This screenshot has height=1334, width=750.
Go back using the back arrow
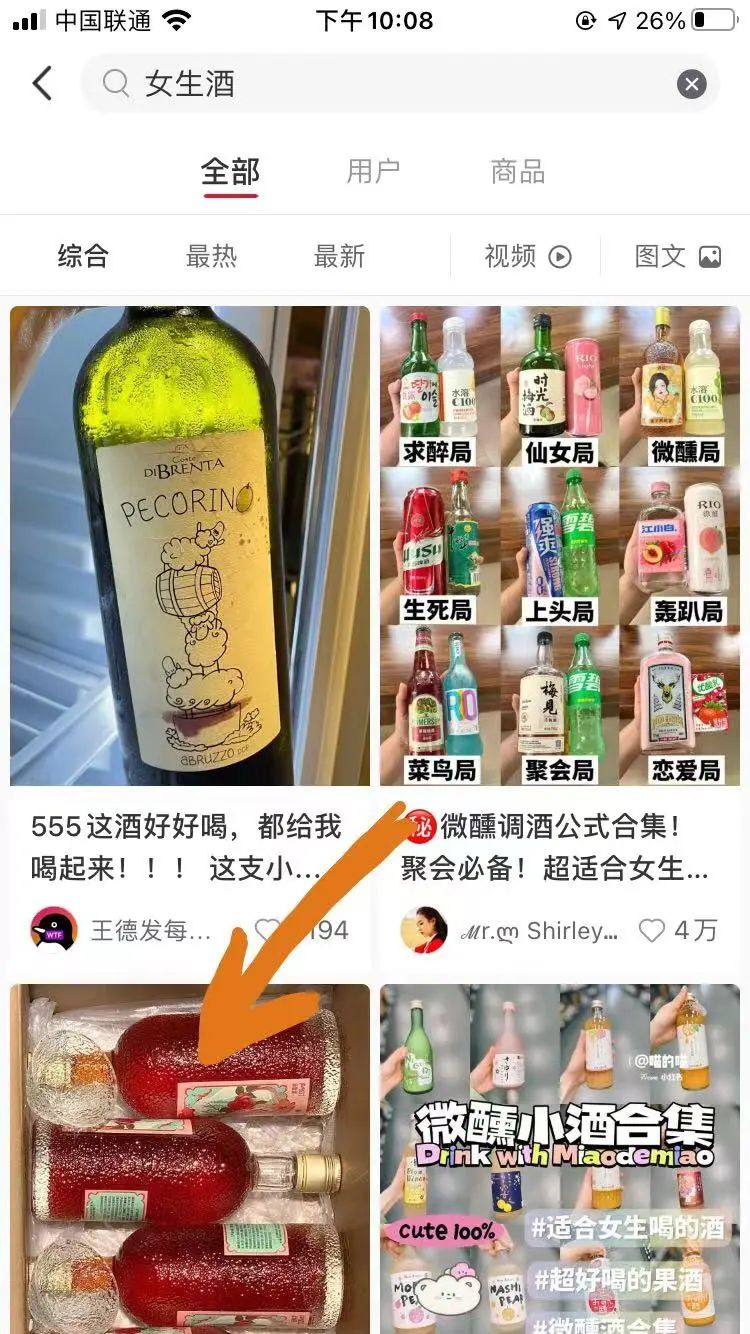[42, 83]
